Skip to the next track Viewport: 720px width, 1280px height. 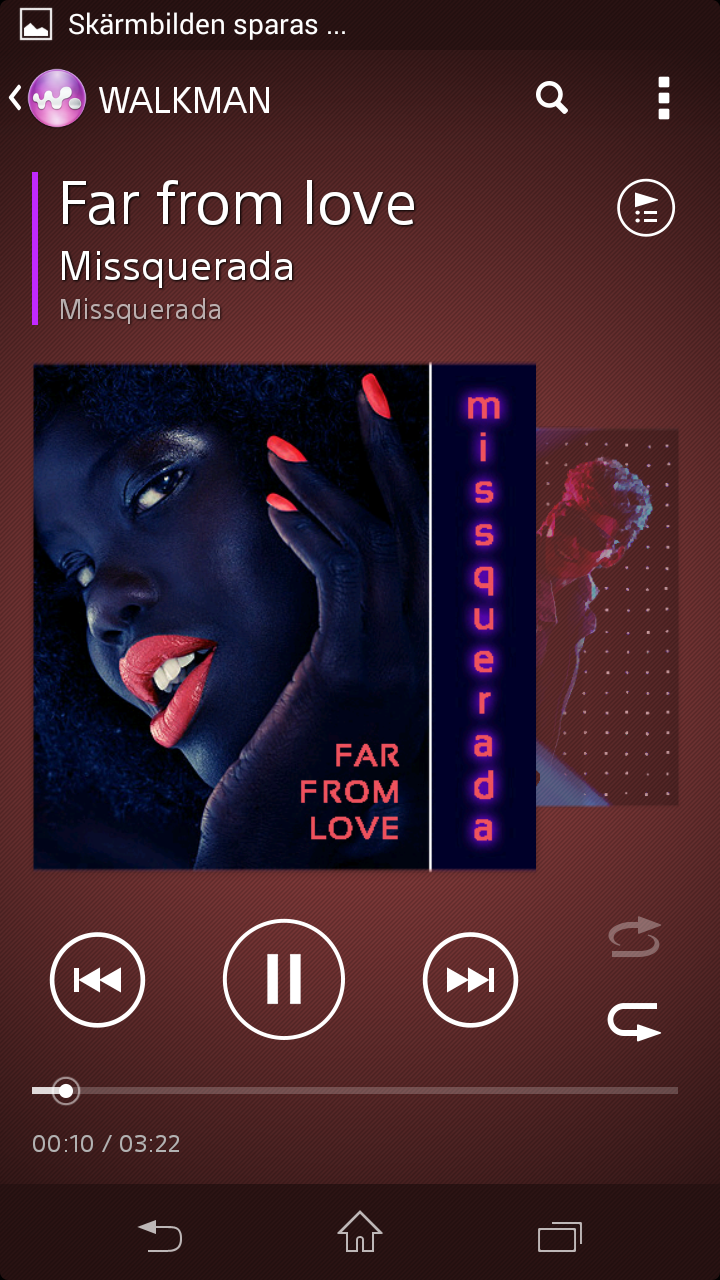[x=470, y=980]
